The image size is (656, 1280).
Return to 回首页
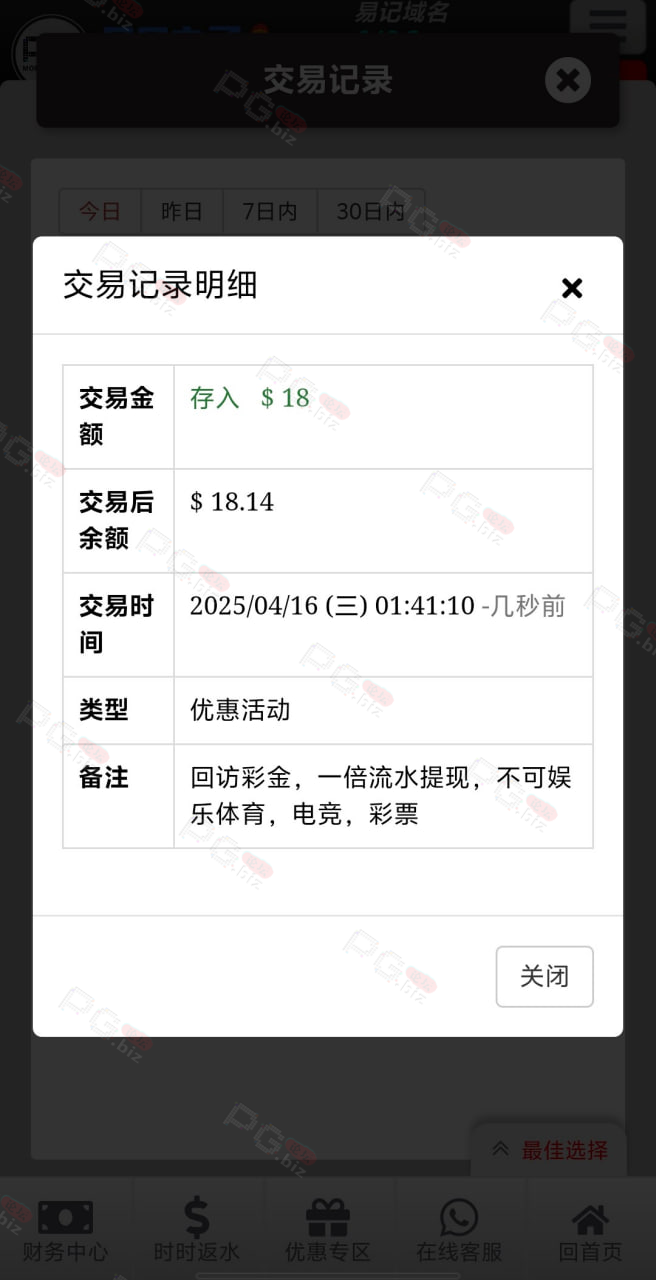point(590,1230)
